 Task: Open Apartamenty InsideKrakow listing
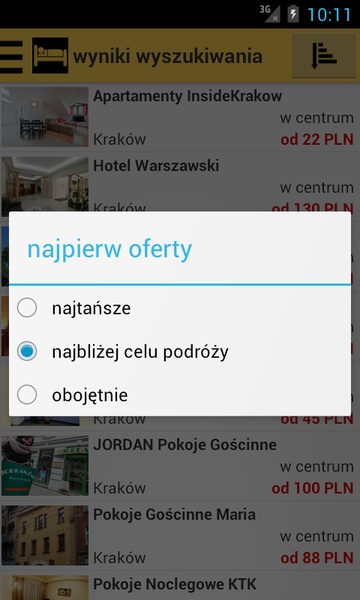pyautogui.click(x=180, y=117)
